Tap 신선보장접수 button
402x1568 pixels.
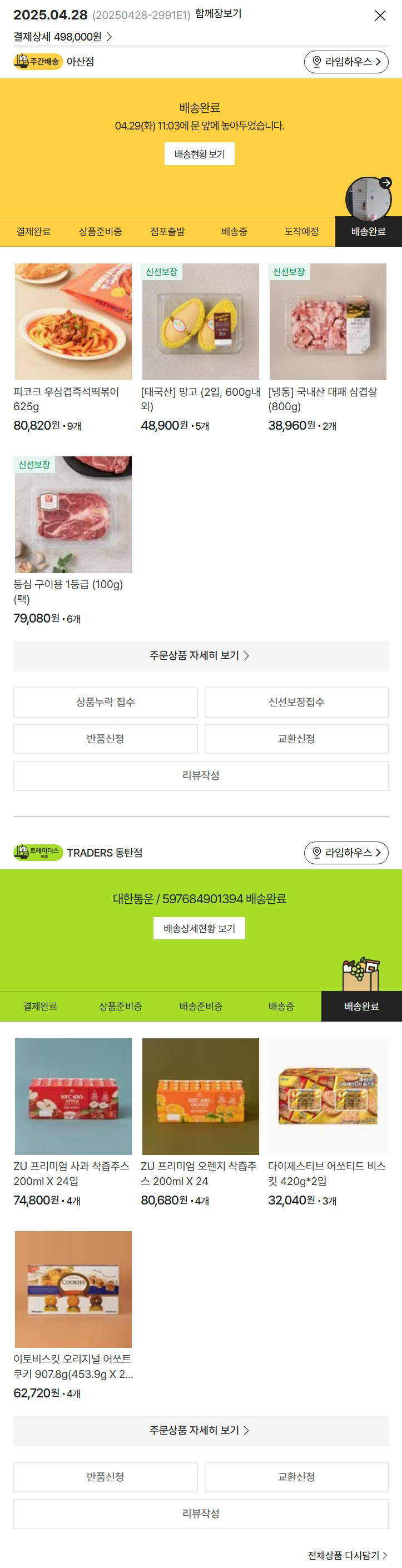click(x=296, y=703)
